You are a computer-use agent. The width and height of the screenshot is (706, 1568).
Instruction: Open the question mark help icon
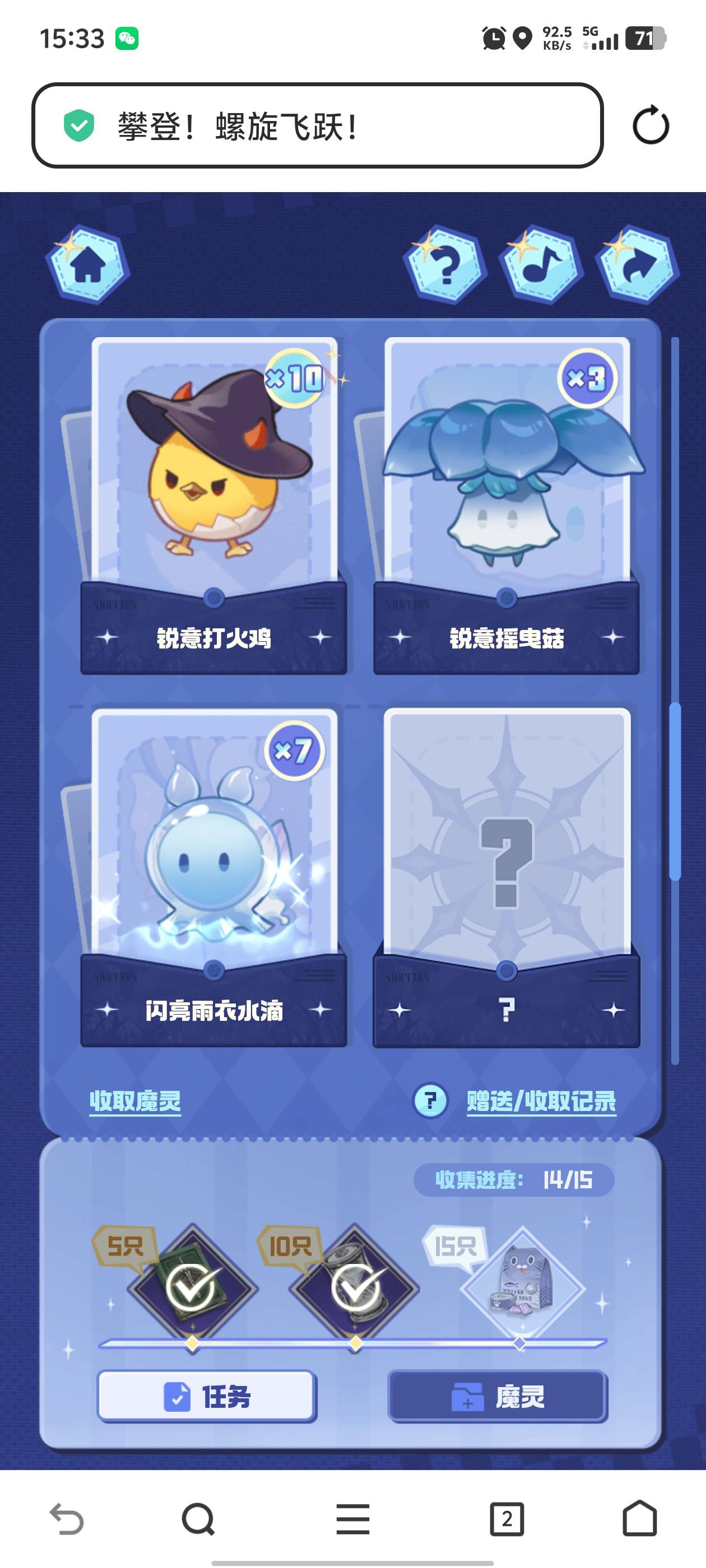(445, 265)
